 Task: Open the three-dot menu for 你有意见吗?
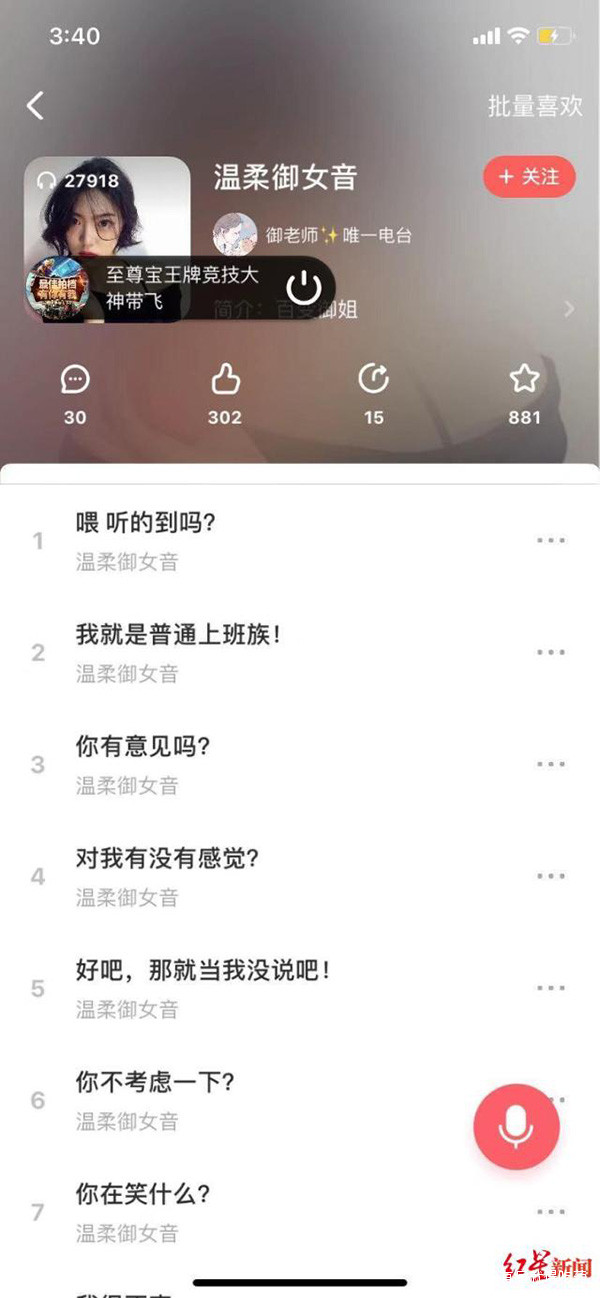pyautogui.click(x=551, y=764)
